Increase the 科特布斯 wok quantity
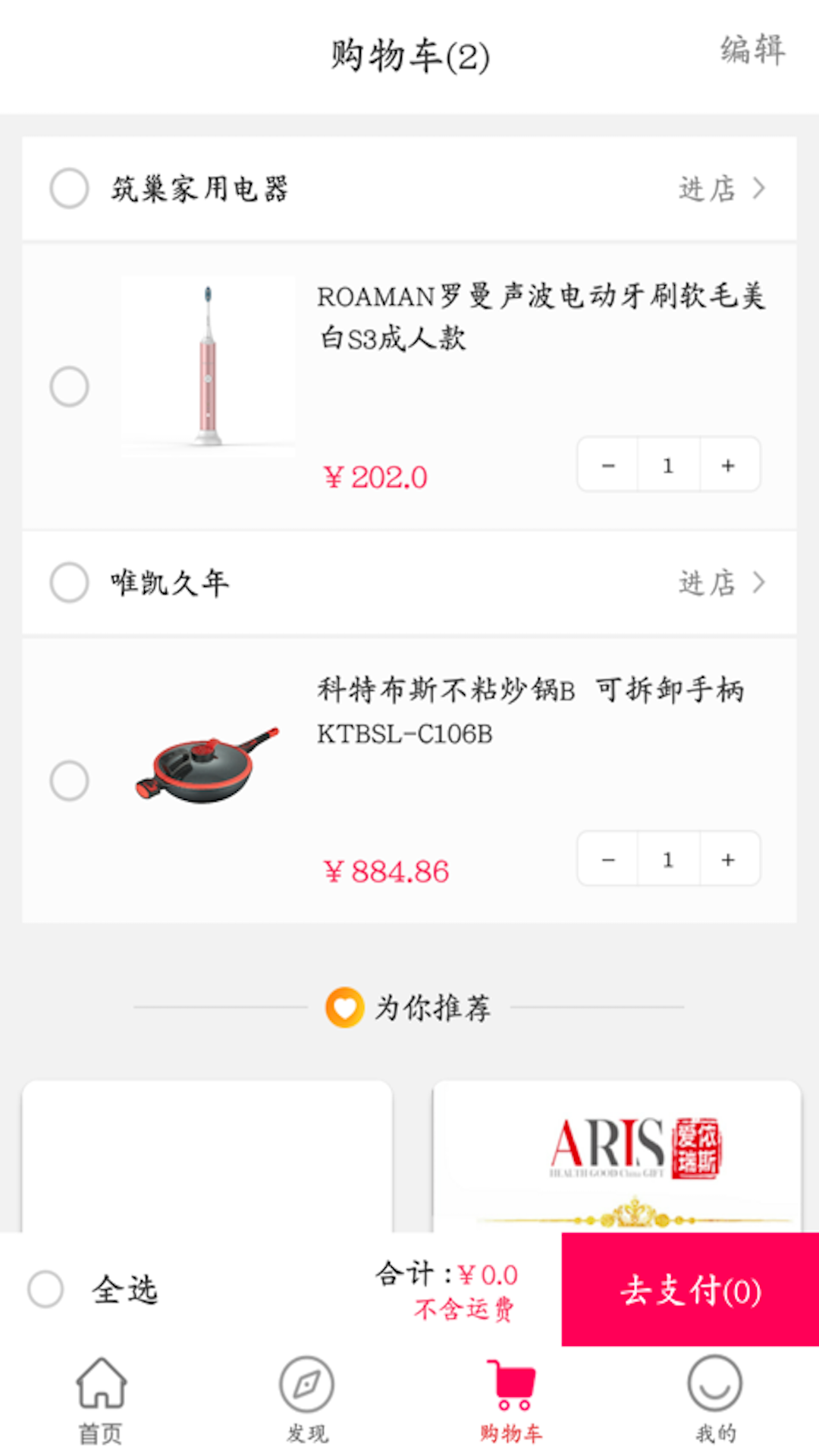This screenshot has height=1456, width=819. click(x=729, y=859)
